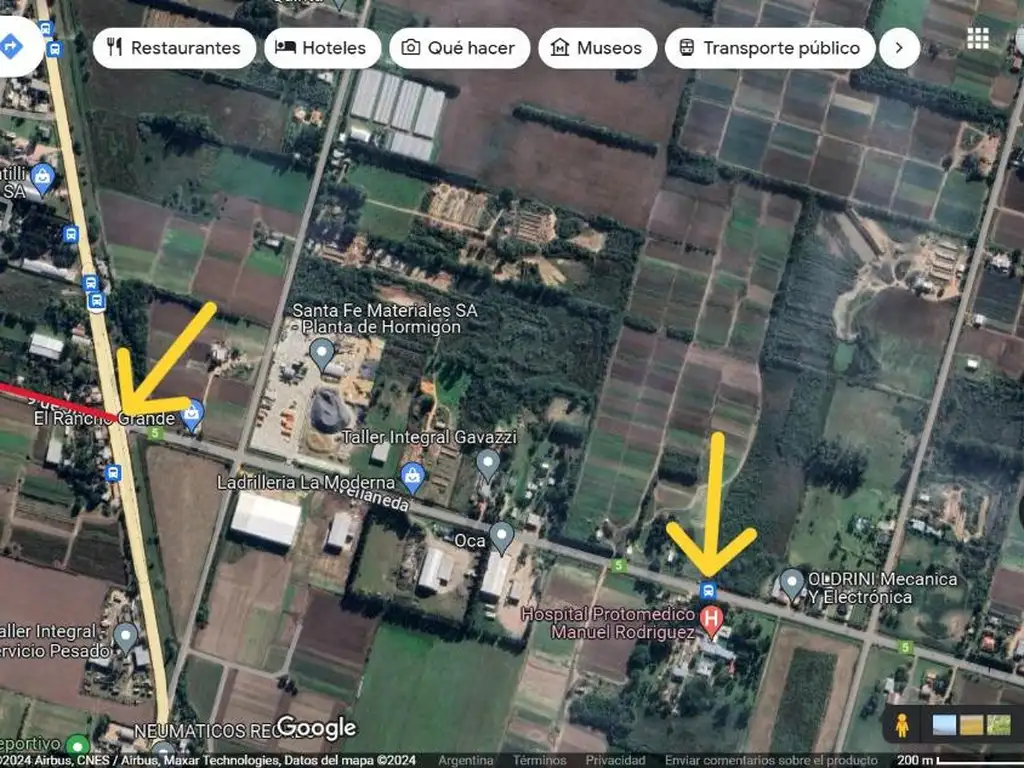Open the Términos link

(x=539, y=760)
